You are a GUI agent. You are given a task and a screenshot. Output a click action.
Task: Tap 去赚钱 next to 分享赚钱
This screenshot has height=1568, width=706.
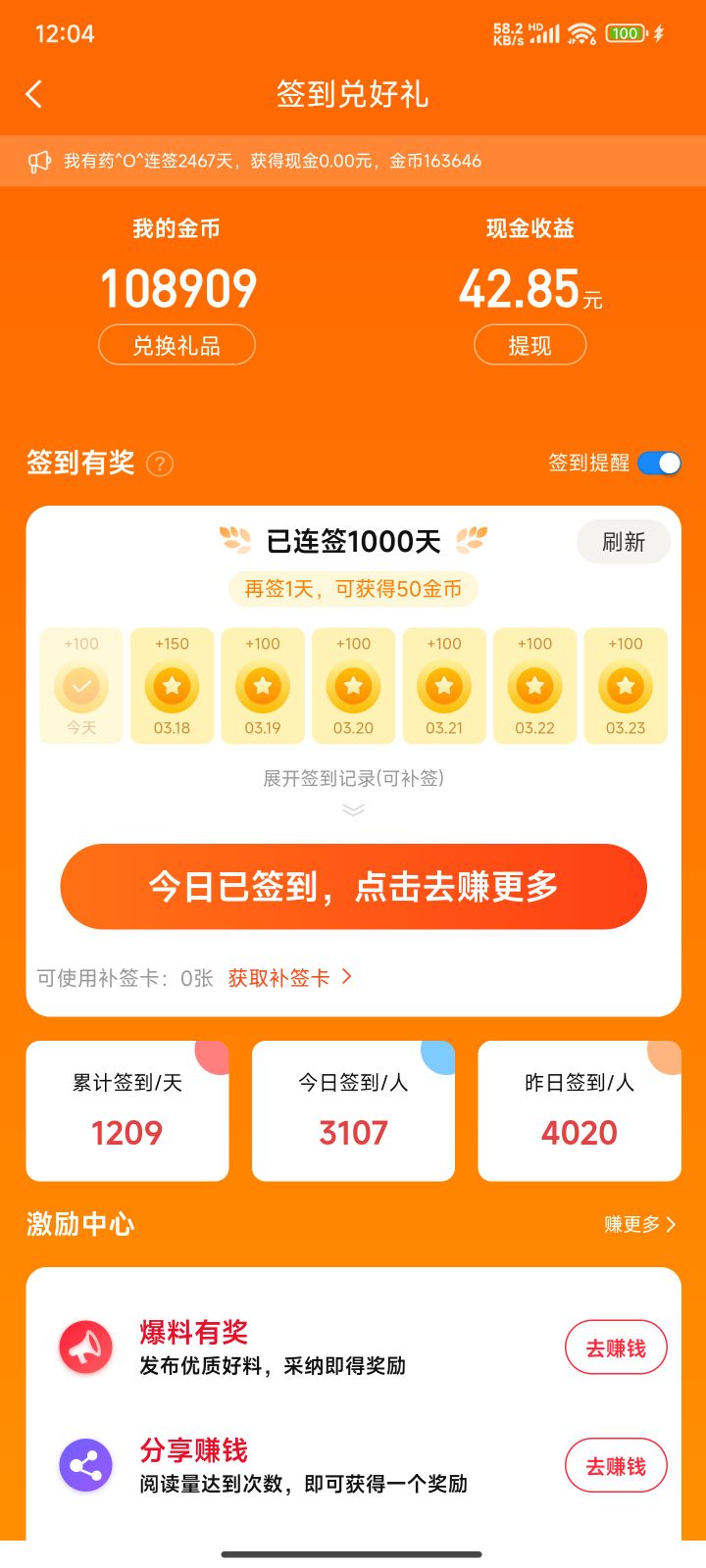point(616,1465)
